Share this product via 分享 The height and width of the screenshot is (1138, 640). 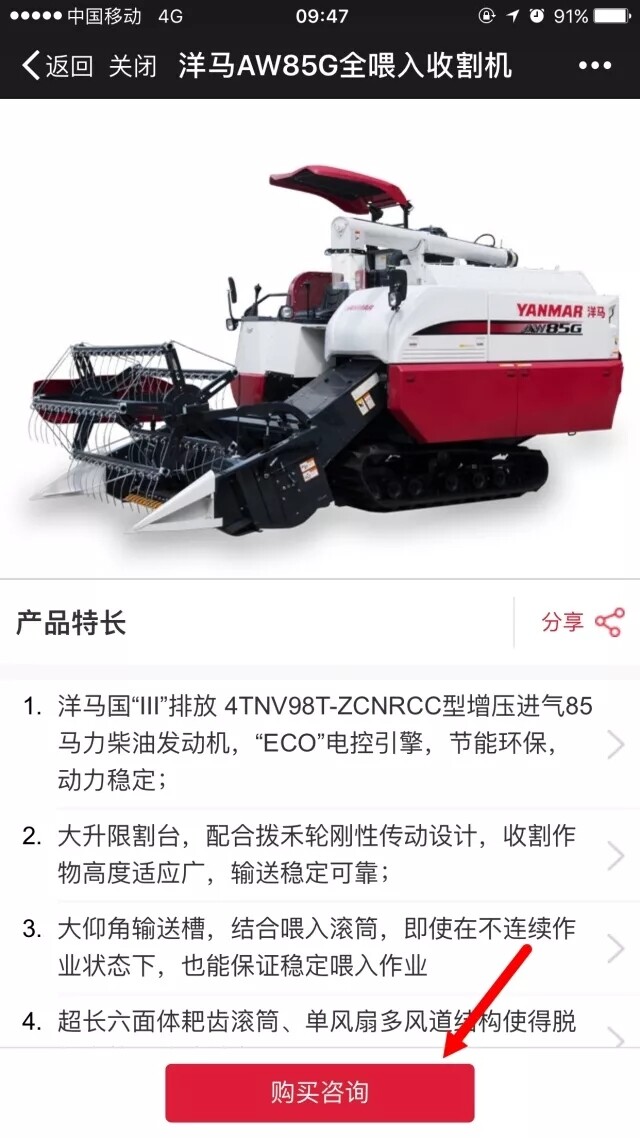click(x=582, y=622)
